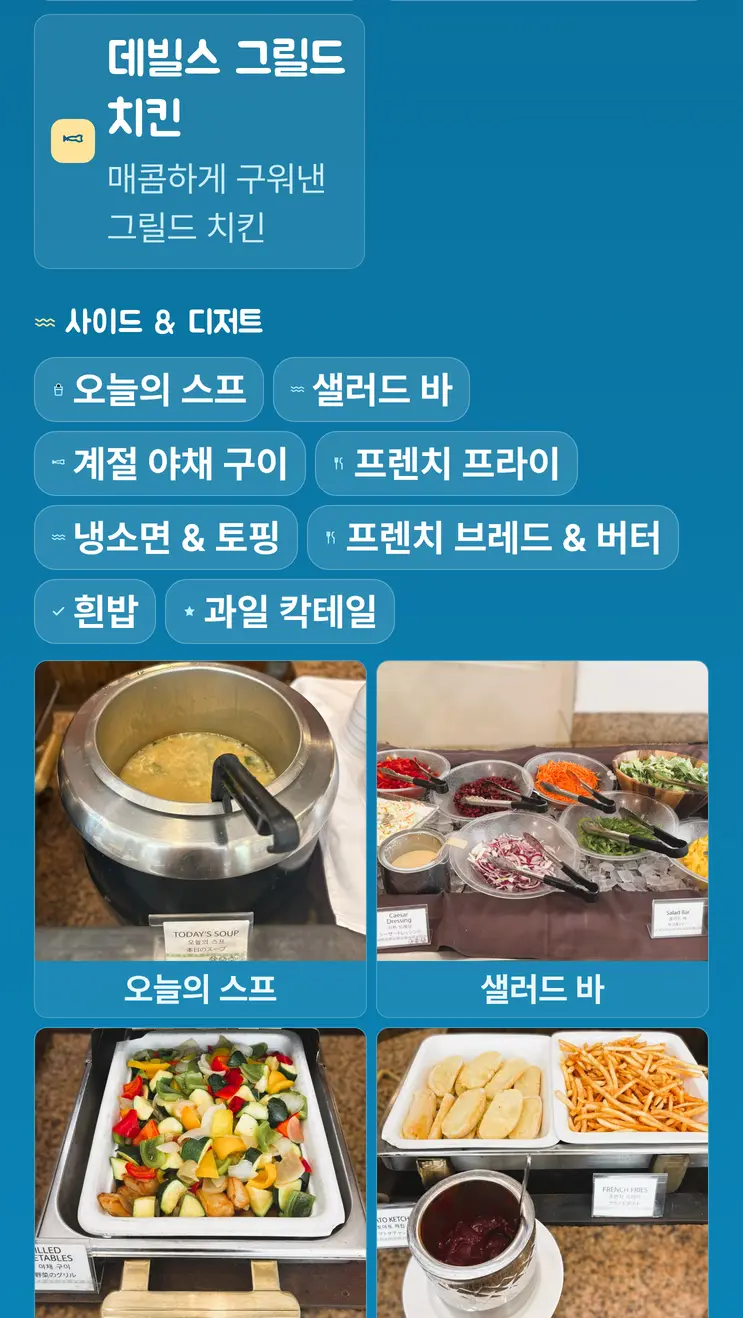Tap the 흰밥 chip
This screenshot has height=1318, width=743.
click(x=95, y=611)
